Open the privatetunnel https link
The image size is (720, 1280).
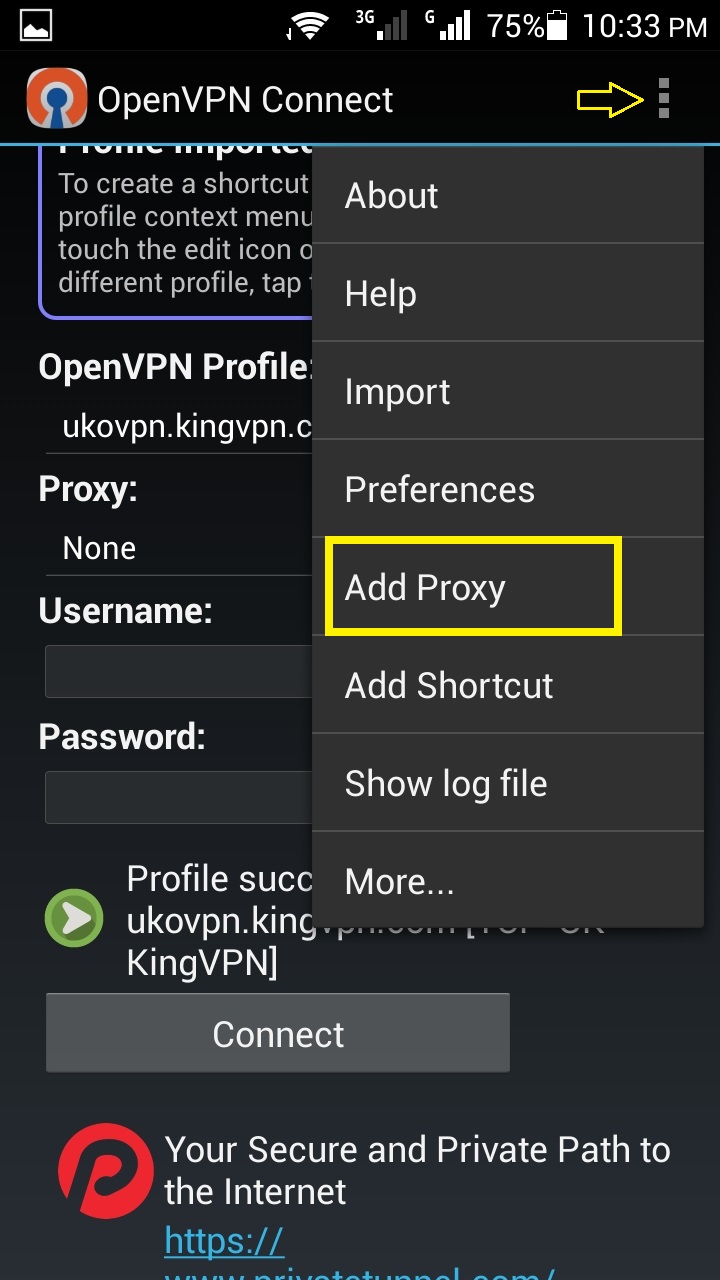360,1255
